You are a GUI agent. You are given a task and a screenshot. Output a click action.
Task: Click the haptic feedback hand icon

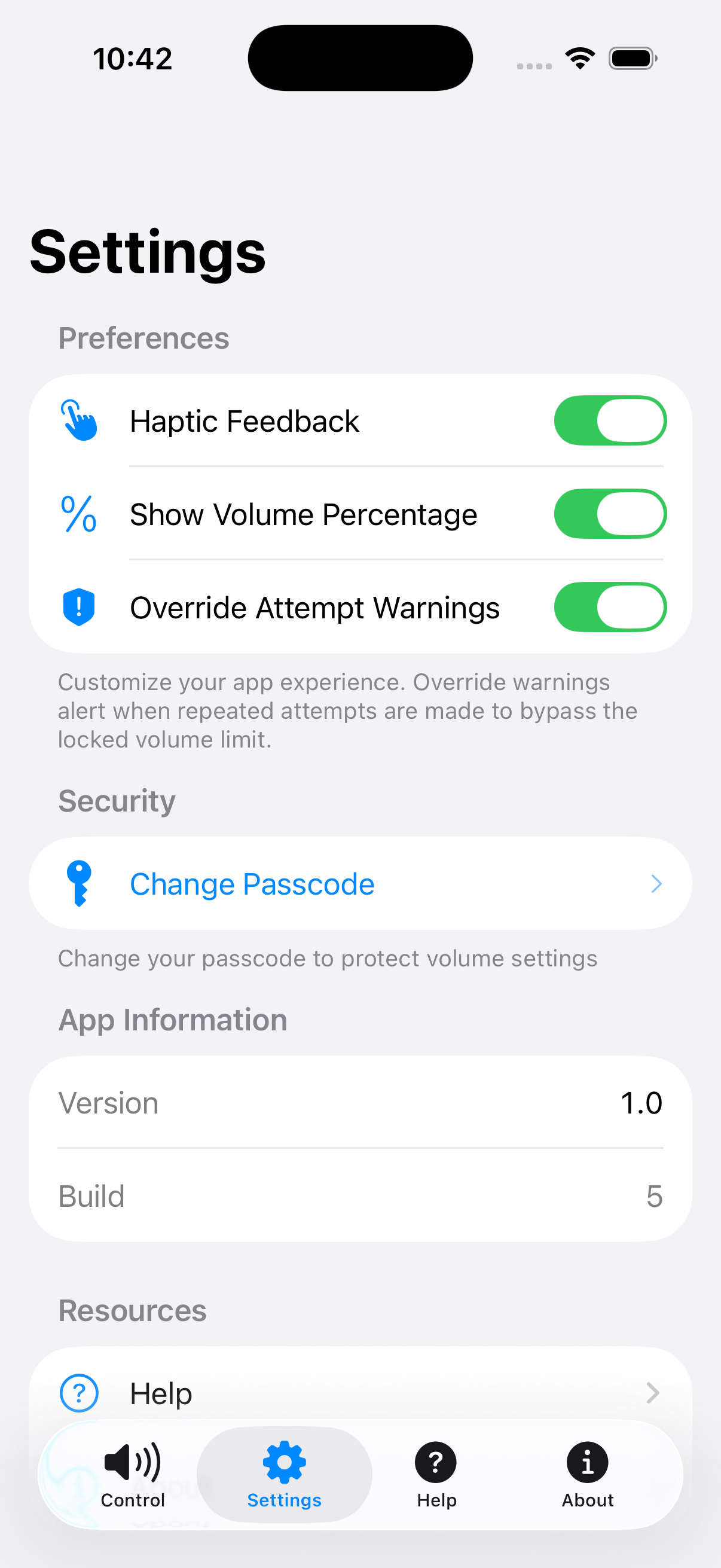[80, 420]
